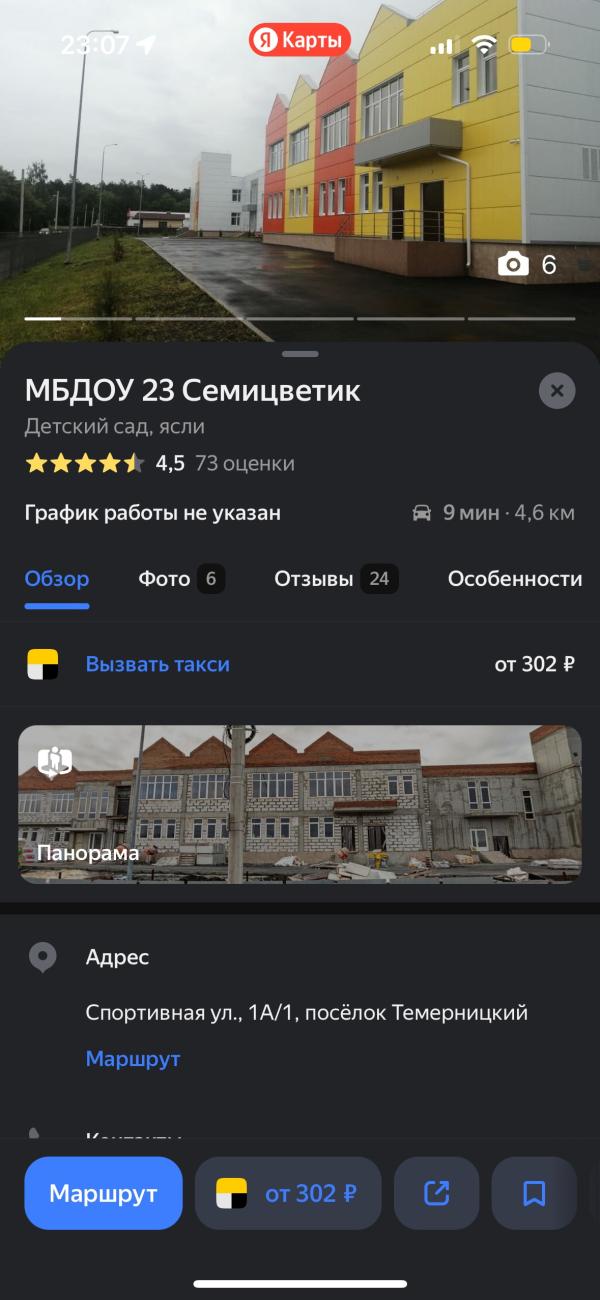600x1300 pixels.
Task: Switch to the Обзор tab
Action: (57, 578)
